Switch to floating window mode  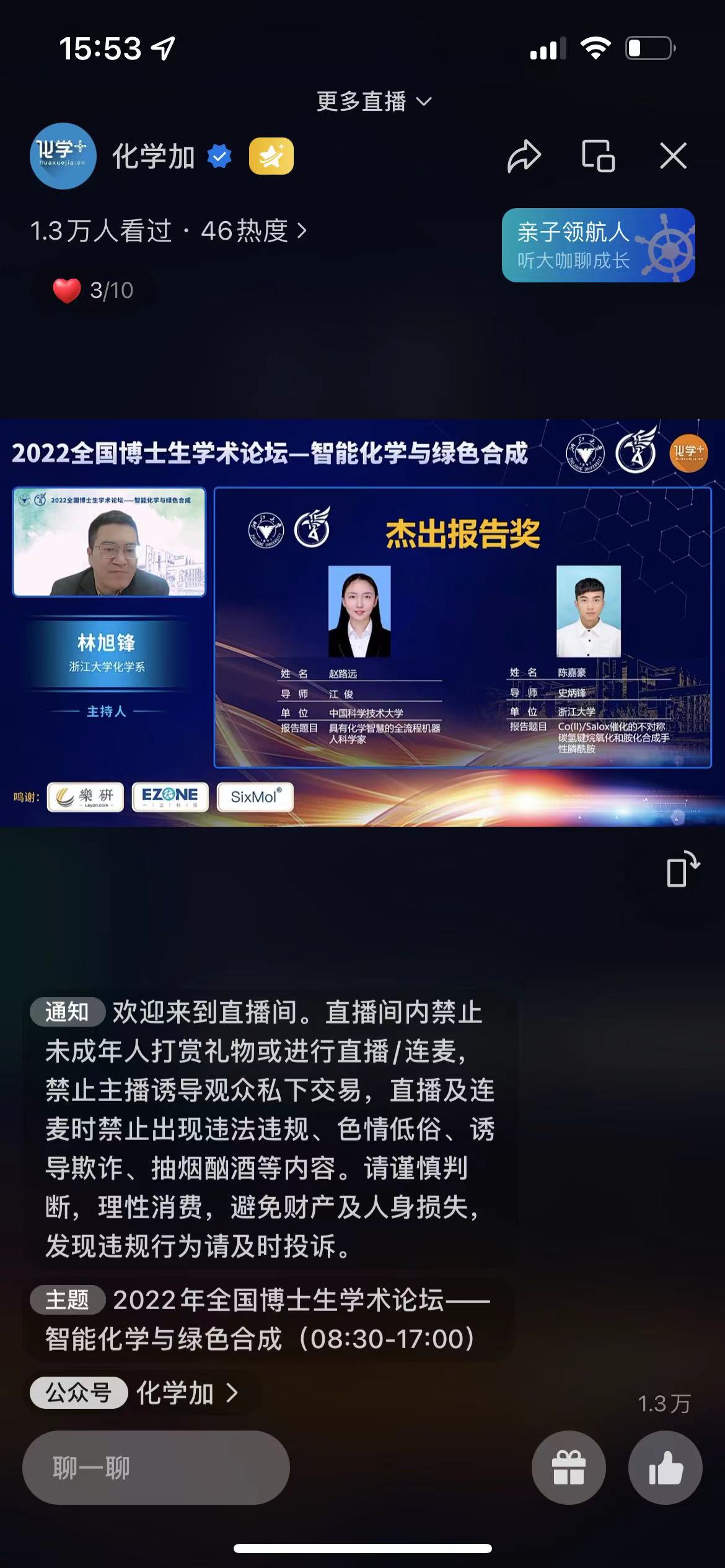click(598, 156)
